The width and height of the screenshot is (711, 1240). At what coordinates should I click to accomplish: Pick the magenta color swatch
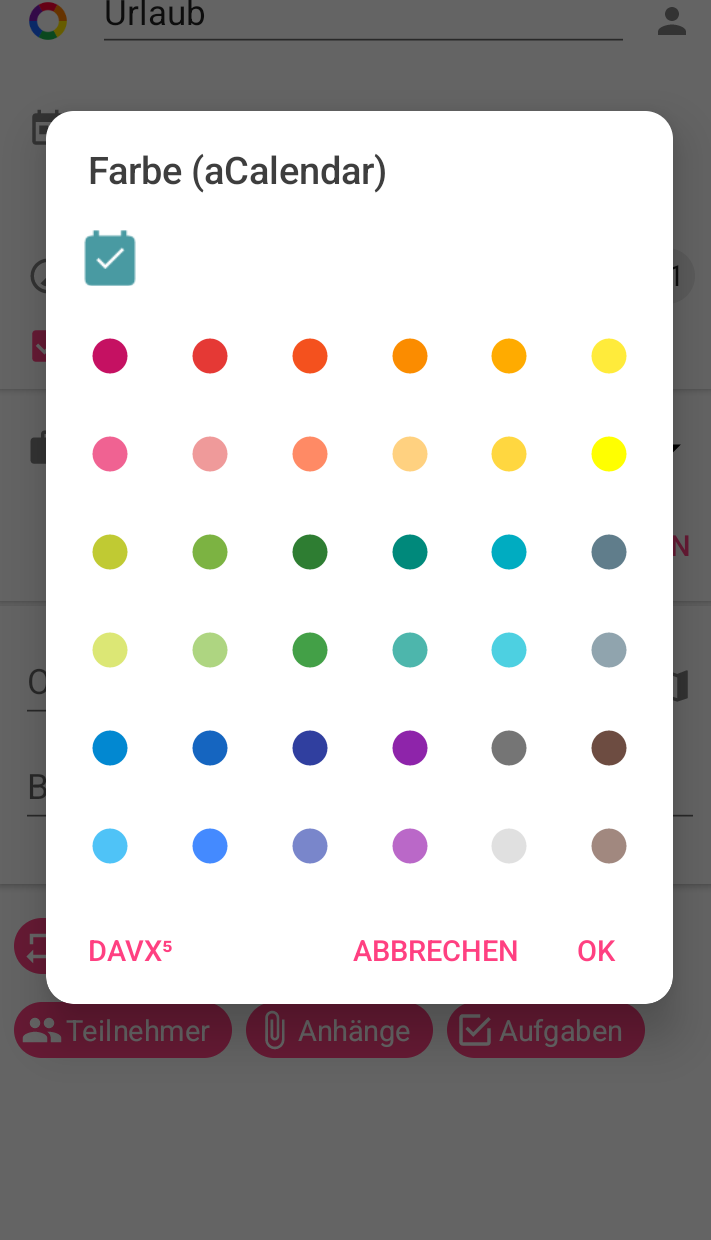(110, 356)
